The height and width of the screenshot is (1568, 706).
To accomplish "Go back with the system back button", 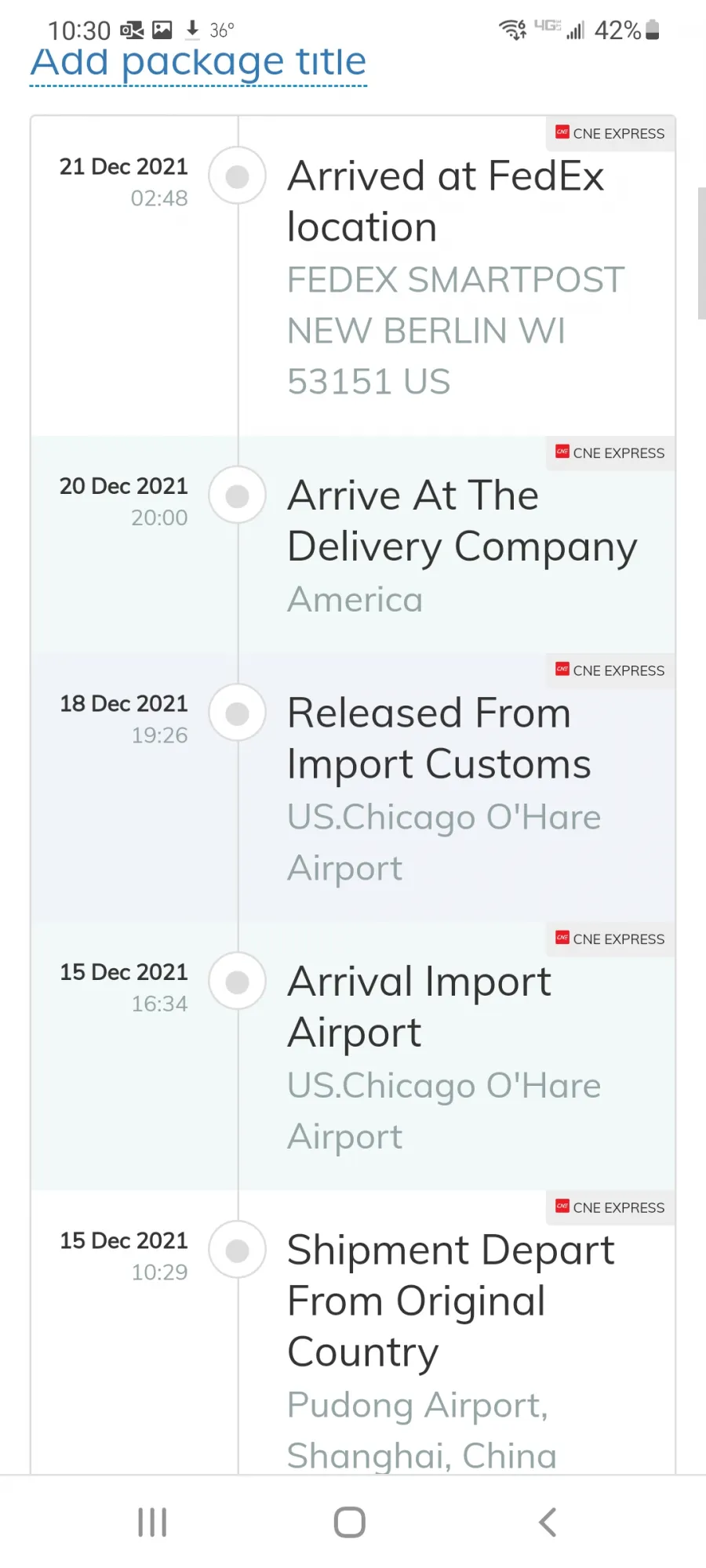I will (x=548, y=1523).
